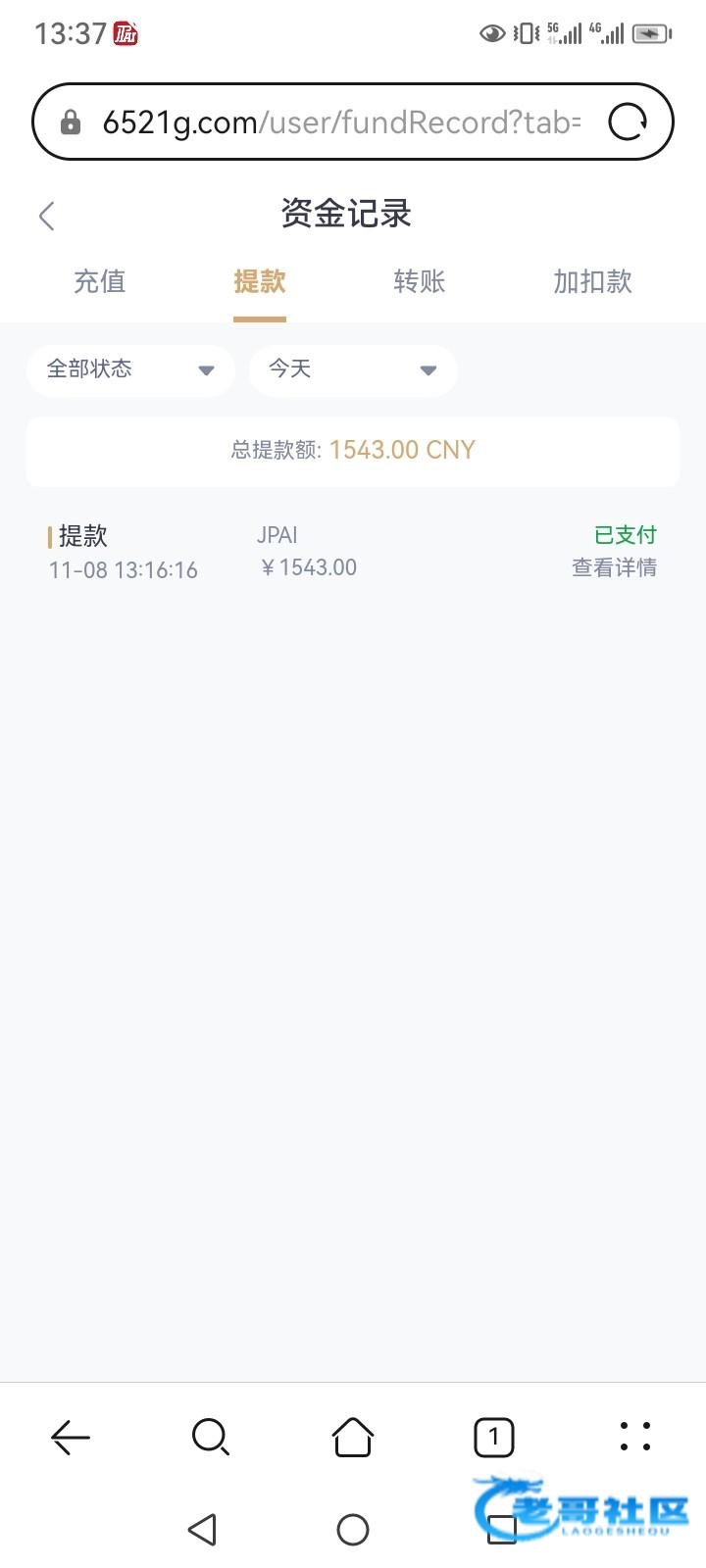Tap 查看详情 for the 1543.00 withdrawal

pyautogui.click(x=614, y=567)
